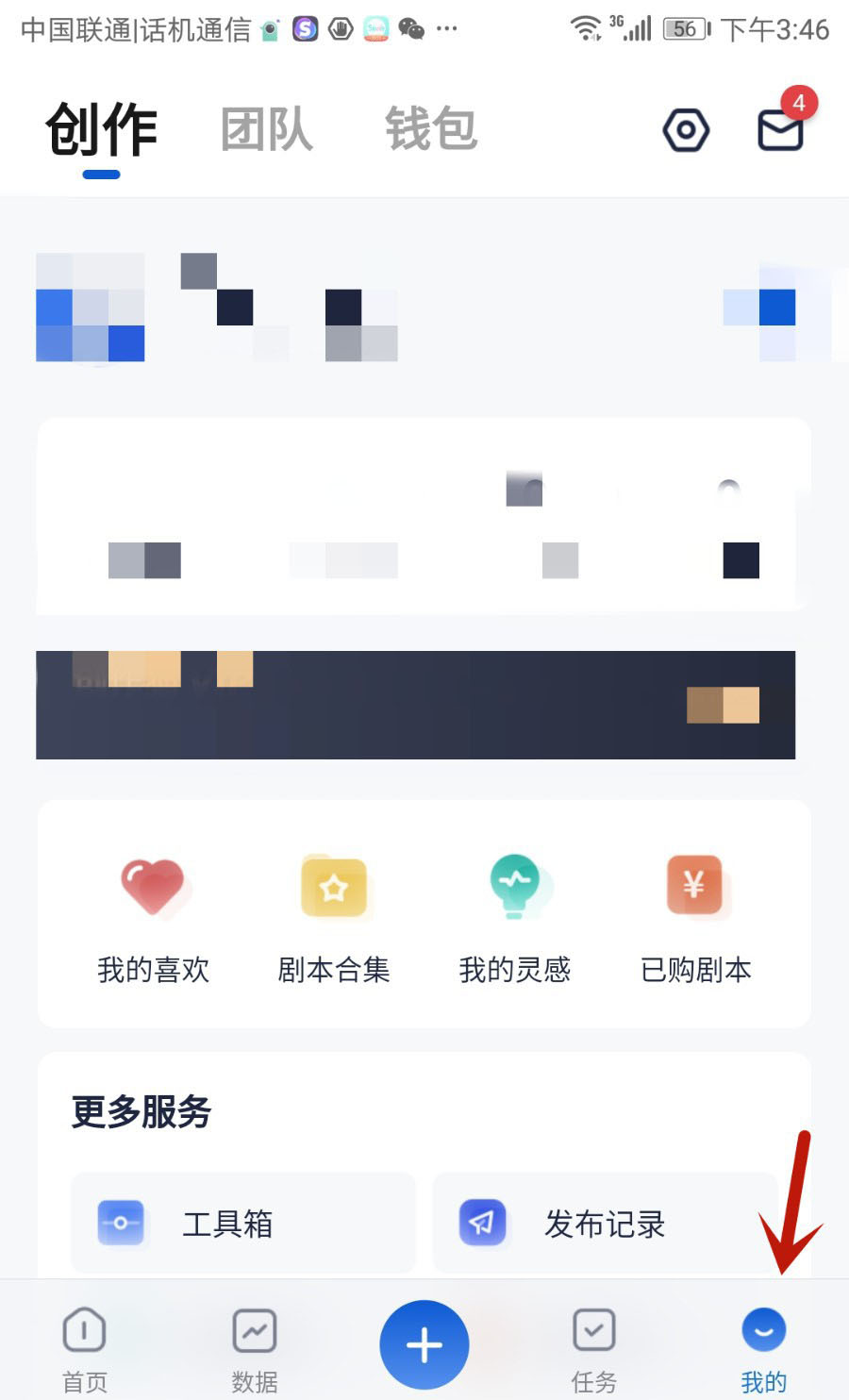Open 已购剧本
Image resolution: width=849 pixels, height=1400 pixels.
point(695,917)
